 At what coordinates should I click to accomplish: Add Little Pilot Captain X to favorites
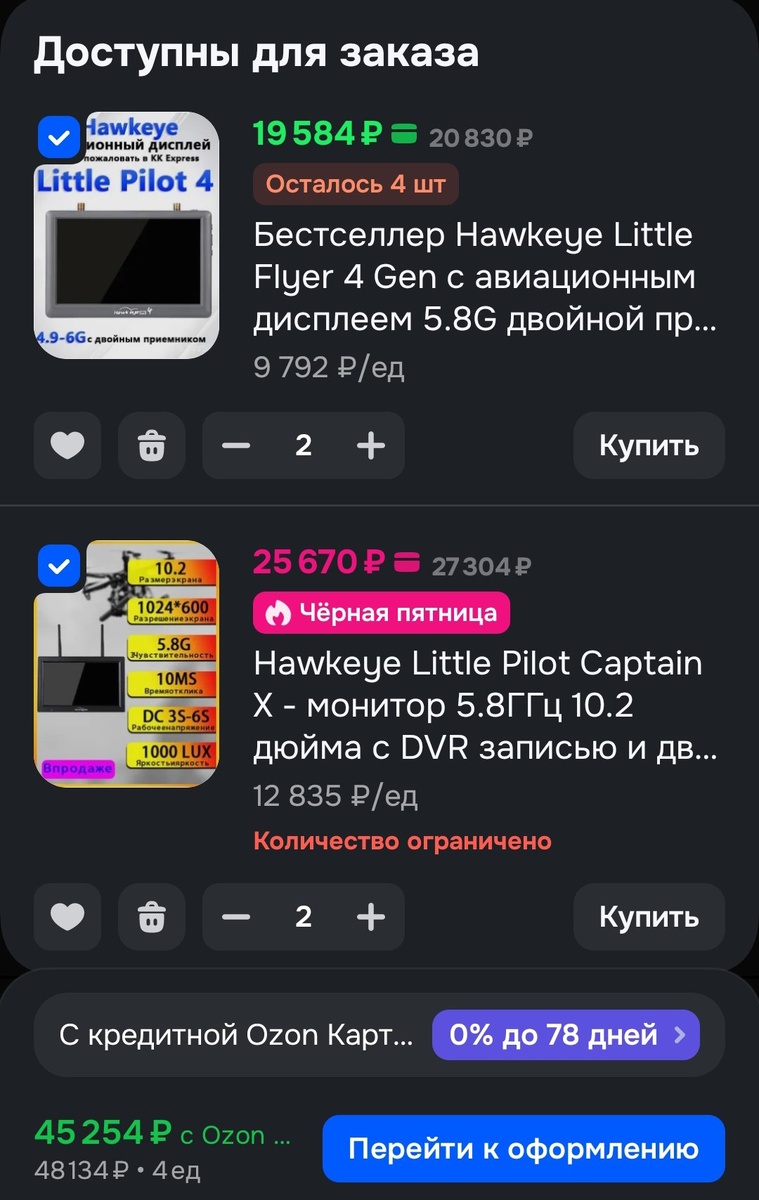pyautogui.click(x=67, y=916)
